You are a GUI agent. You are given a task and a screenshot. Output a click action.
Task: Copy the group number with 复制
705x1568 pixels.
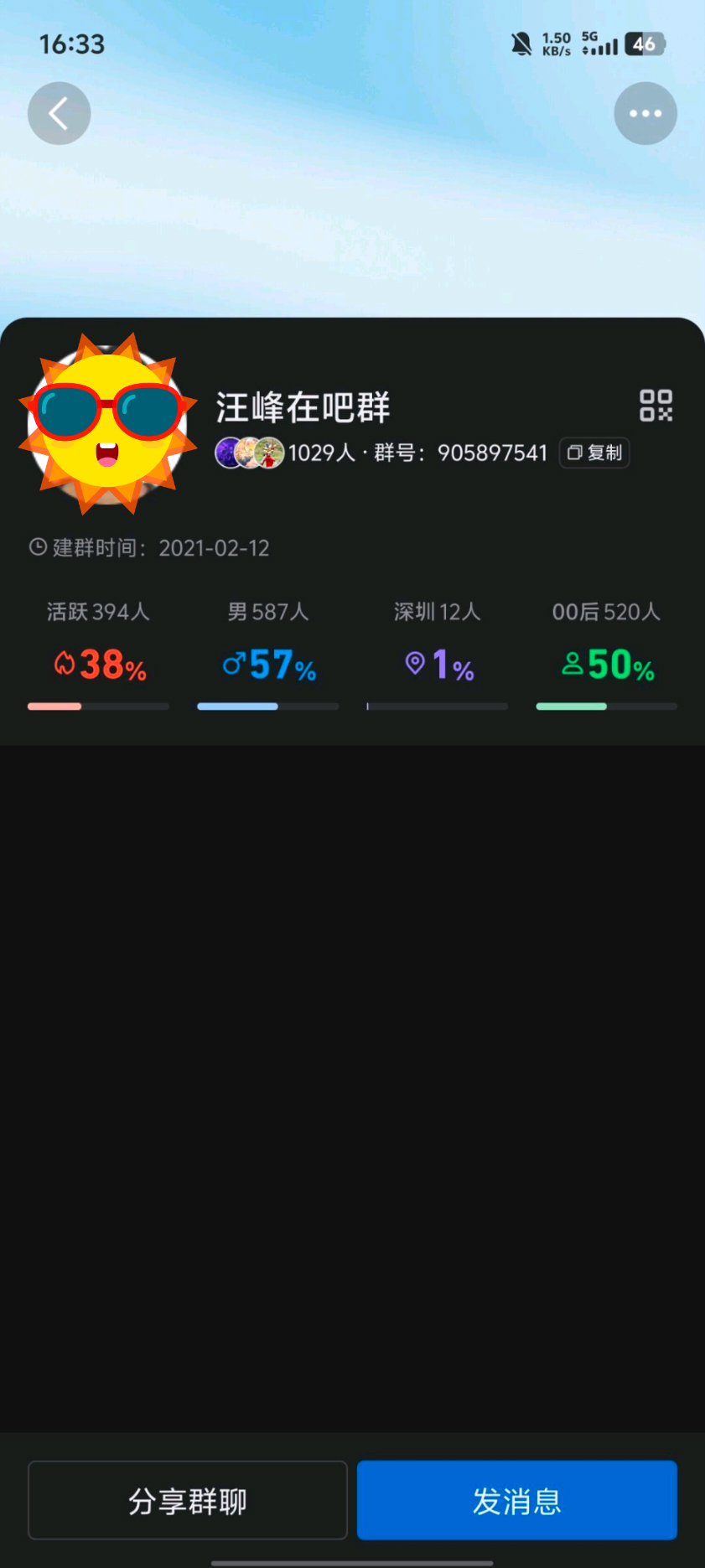(594, 453)
